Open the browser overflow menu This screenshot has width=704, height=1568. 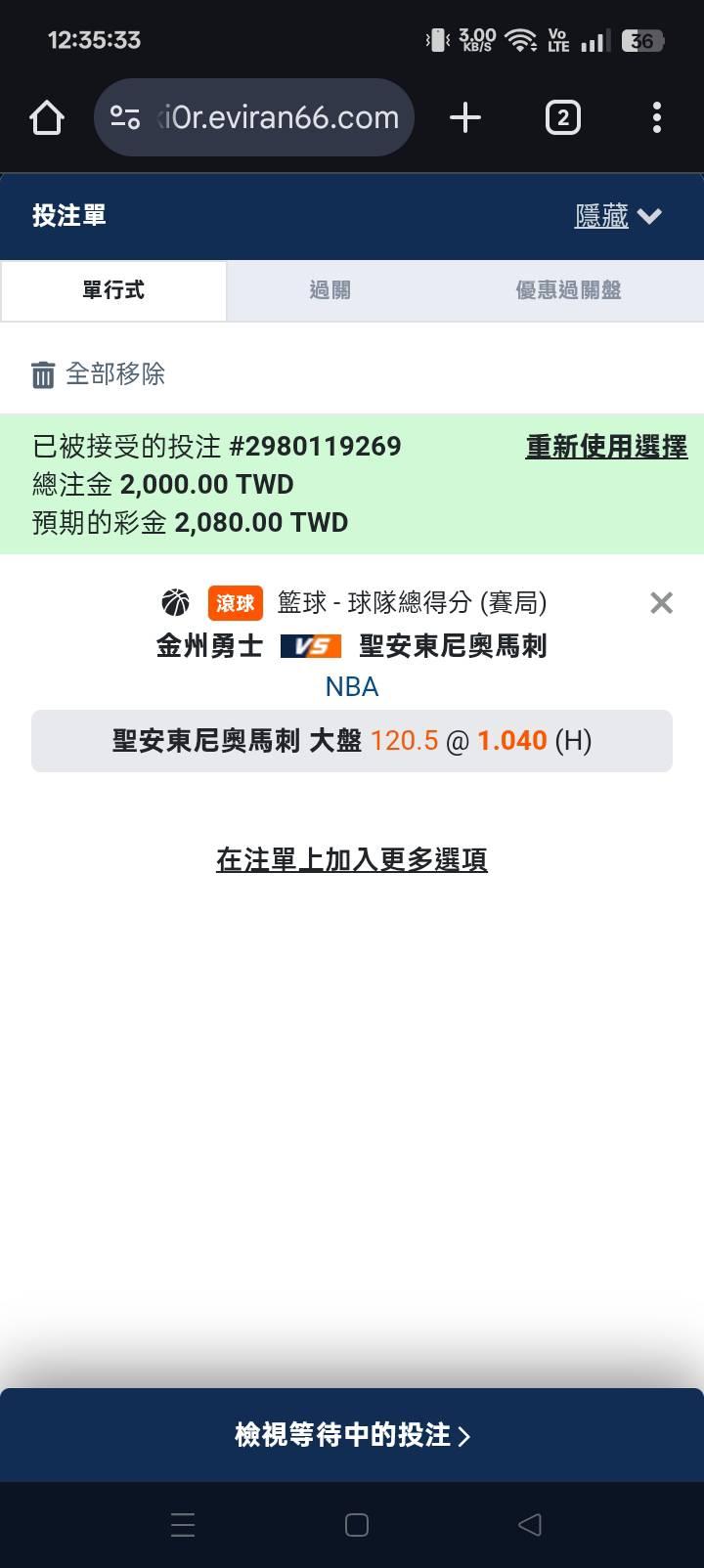pos(656,118)
